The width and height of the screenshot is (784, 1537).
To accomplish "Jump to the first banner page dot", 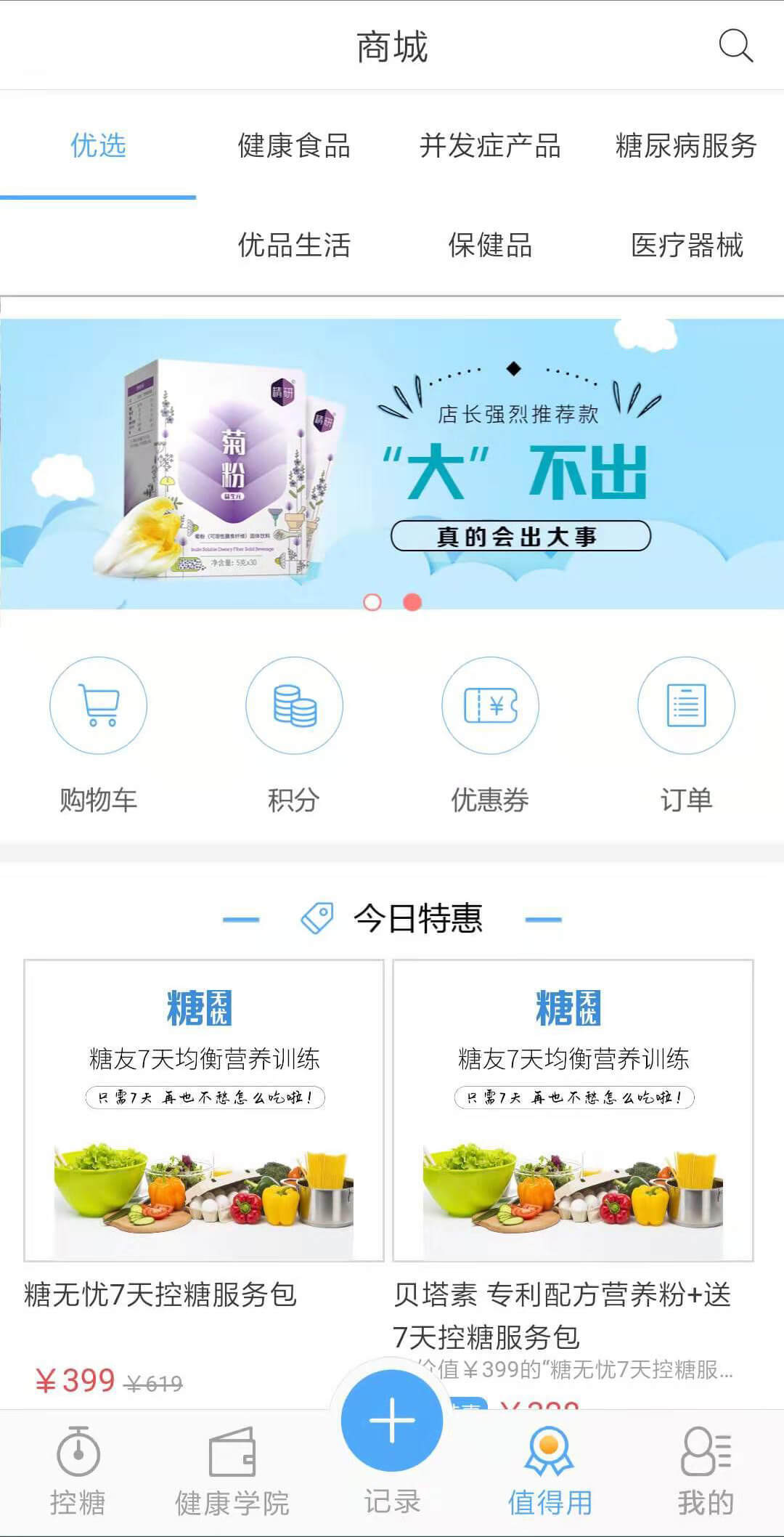I will [372, 602].
